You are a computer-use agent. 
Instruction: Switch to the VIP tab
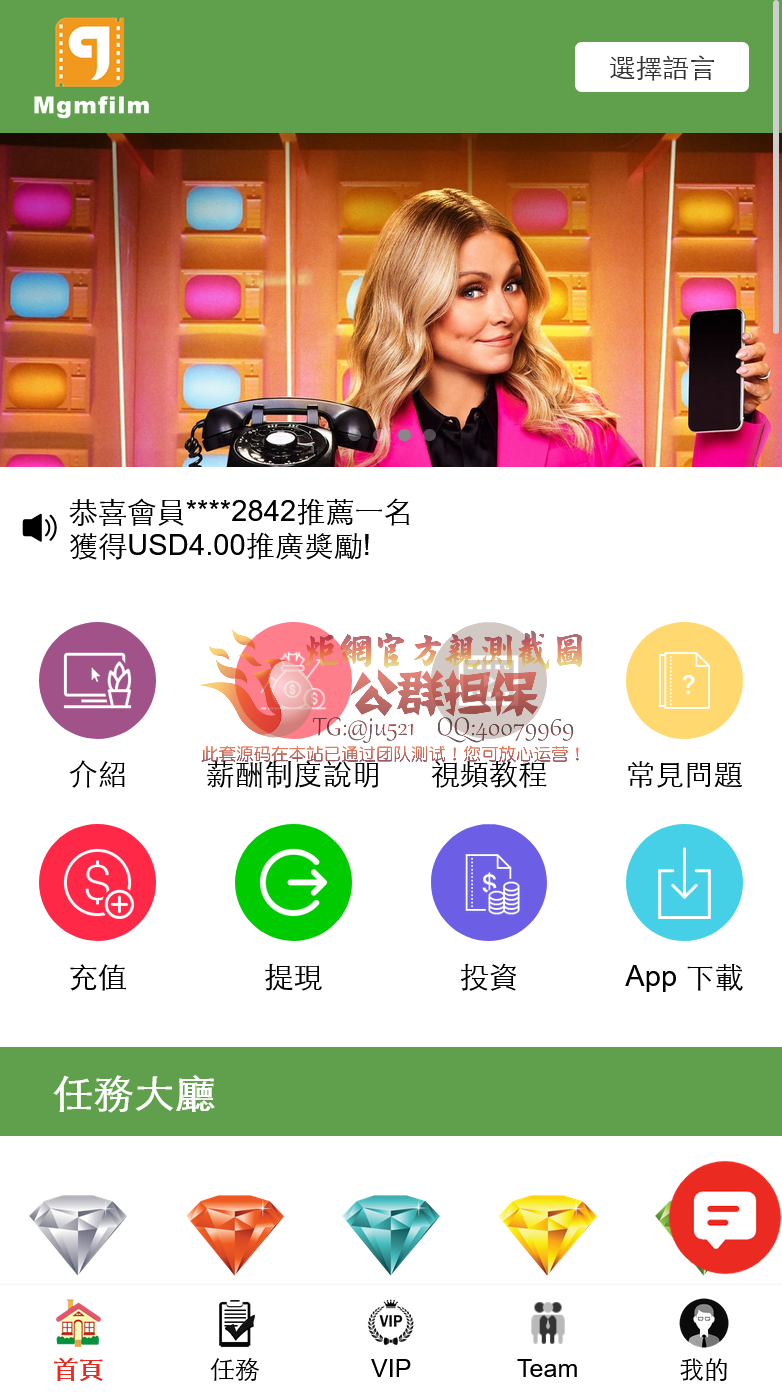[x=391, y=1340]
